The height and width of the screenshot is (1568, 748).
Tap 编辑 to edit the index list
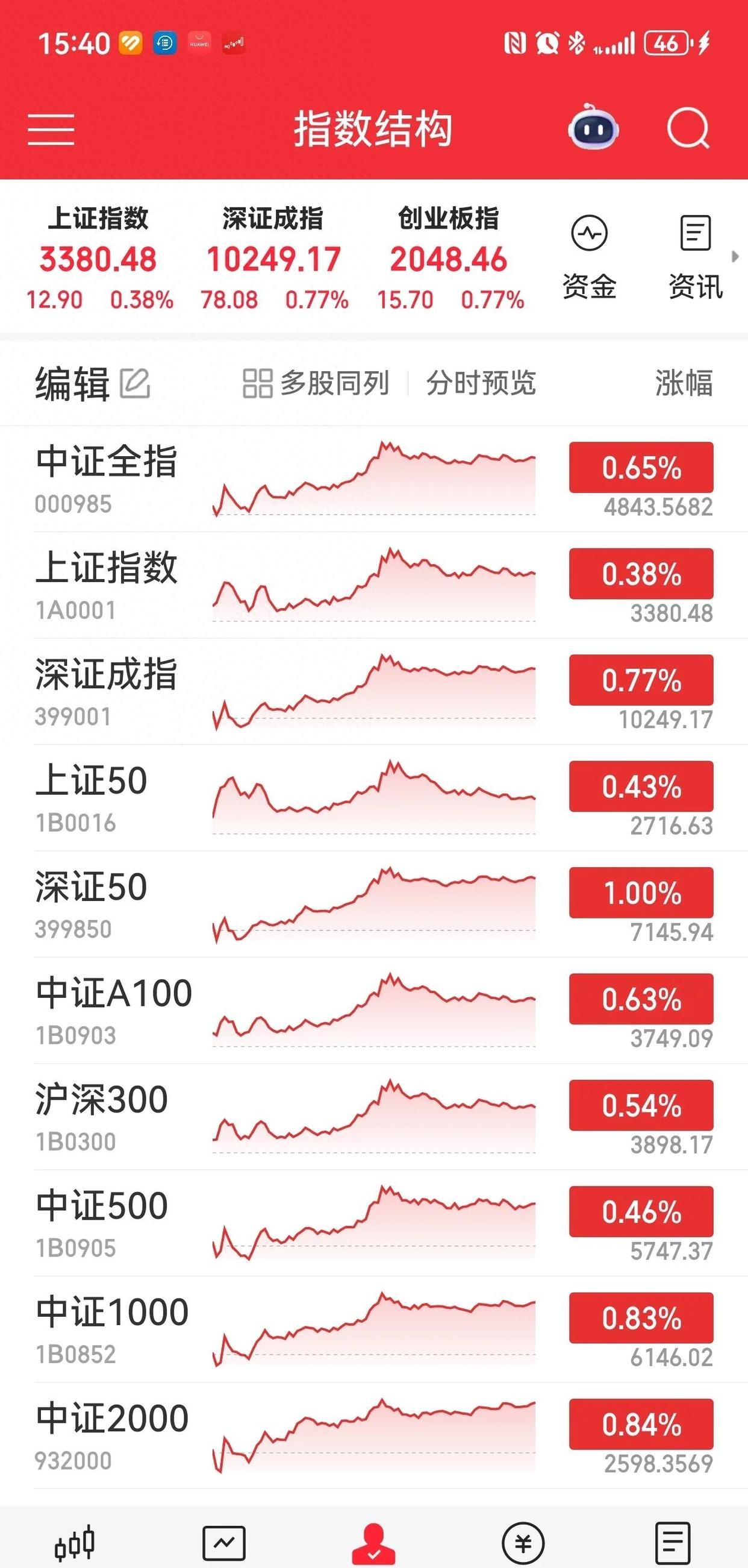pyautogui.click(x=92, y=383)
